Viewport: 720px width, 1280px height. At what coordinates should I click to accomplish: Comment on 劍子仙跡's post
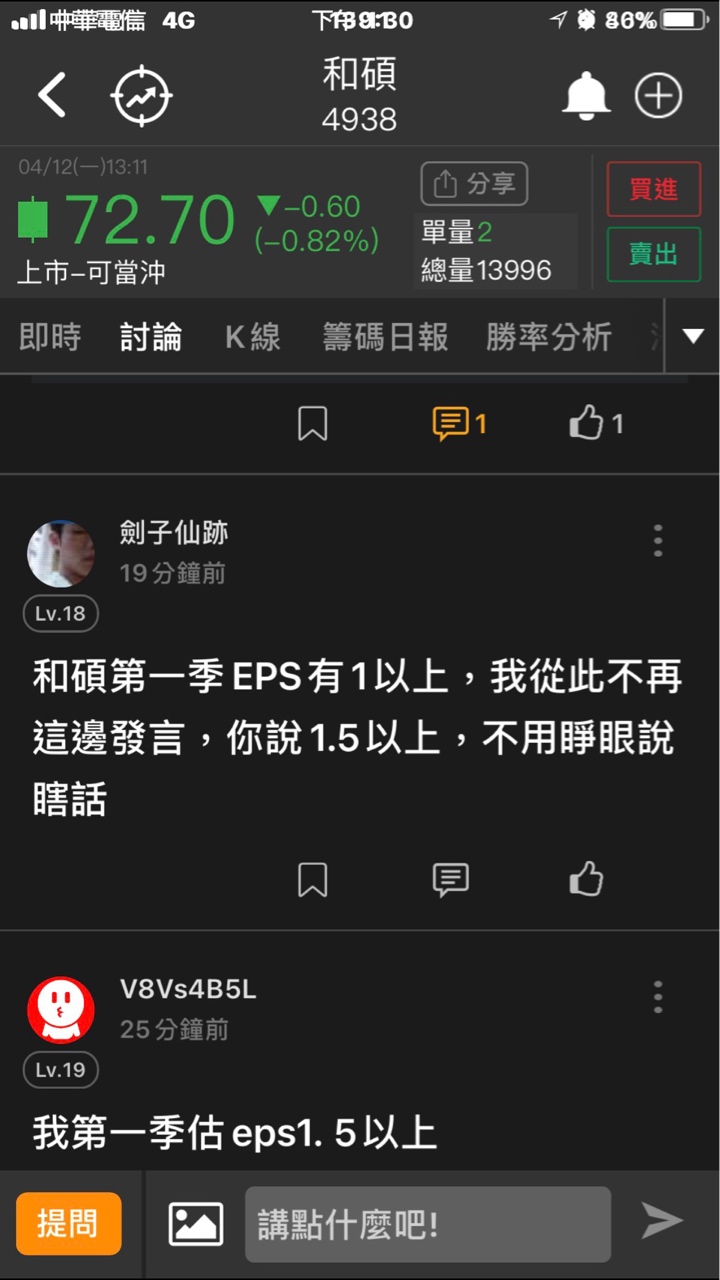(450, 880)
